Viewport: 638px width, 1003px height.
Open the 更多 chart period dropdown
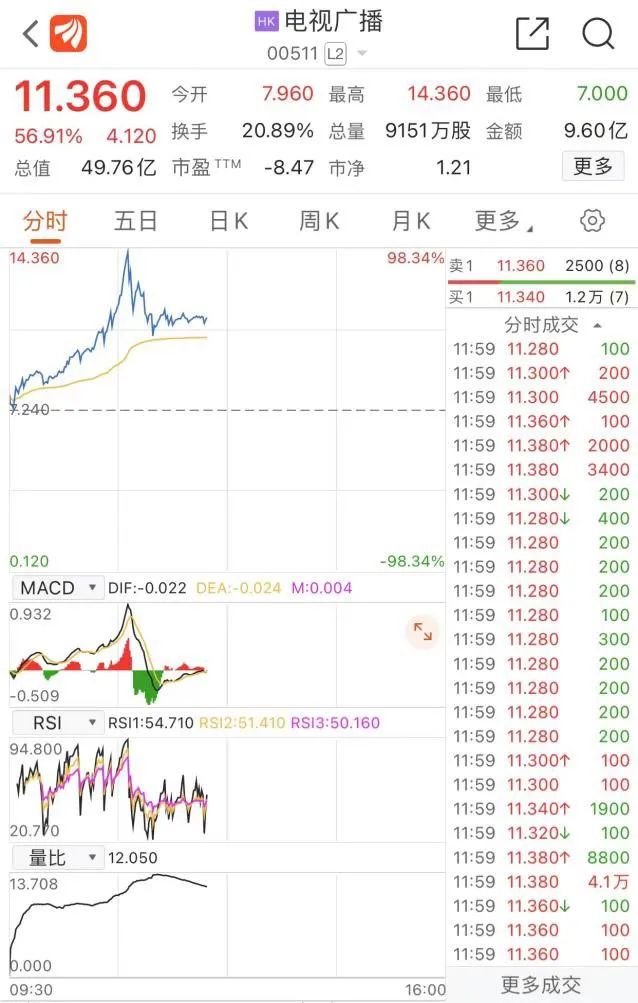(x=503, y=221)
